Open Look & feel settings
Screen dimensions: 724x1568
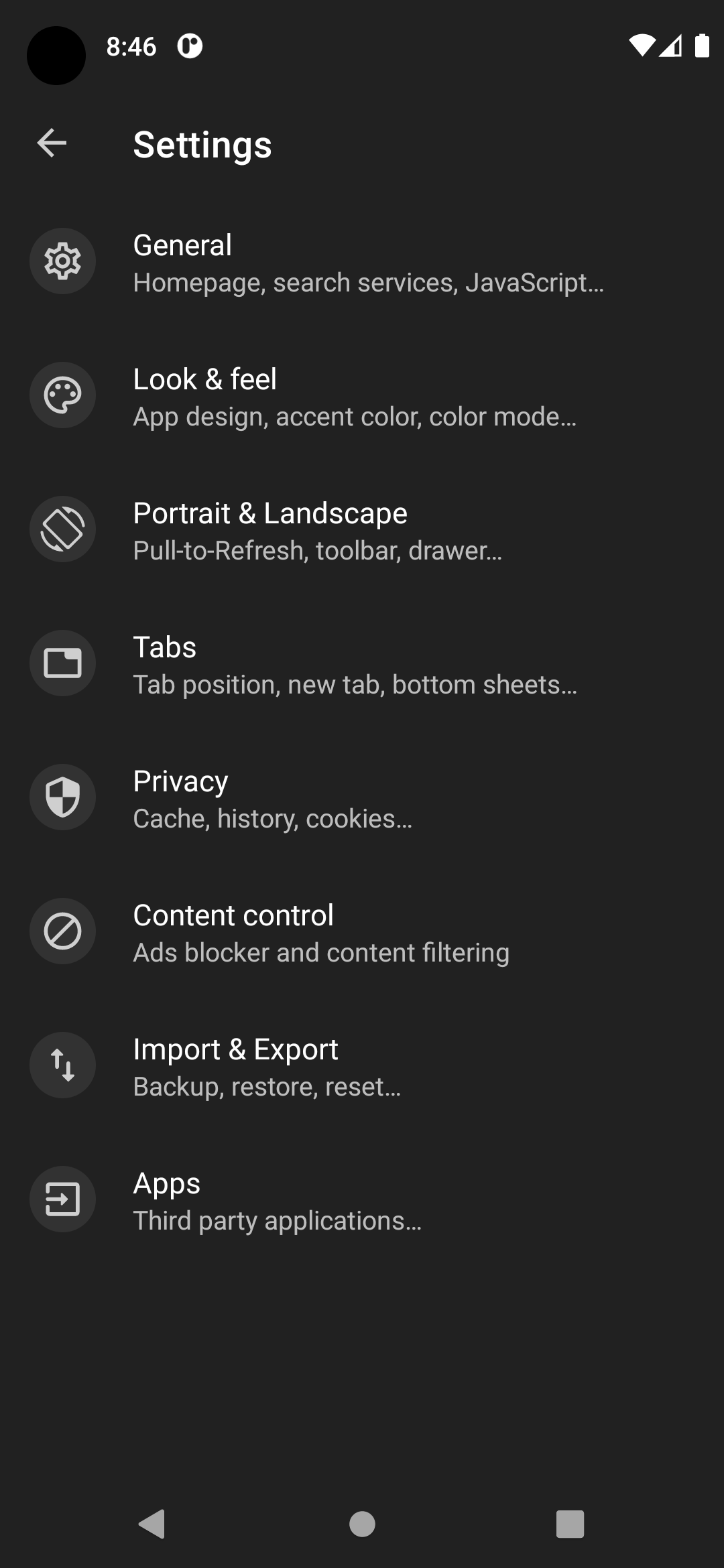362,395
